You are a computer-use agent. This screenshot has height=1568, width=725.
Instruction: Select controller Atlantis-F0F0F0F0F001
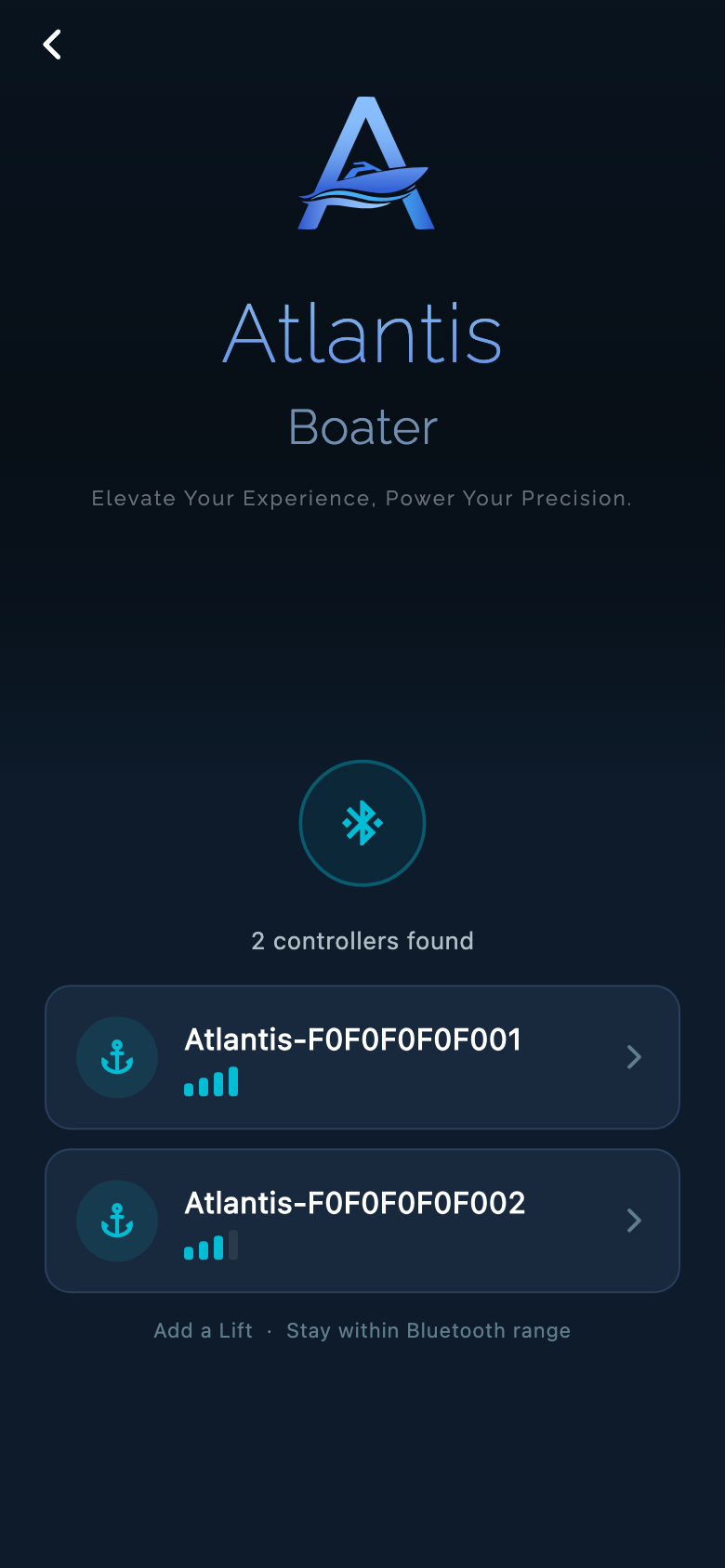362,1057
